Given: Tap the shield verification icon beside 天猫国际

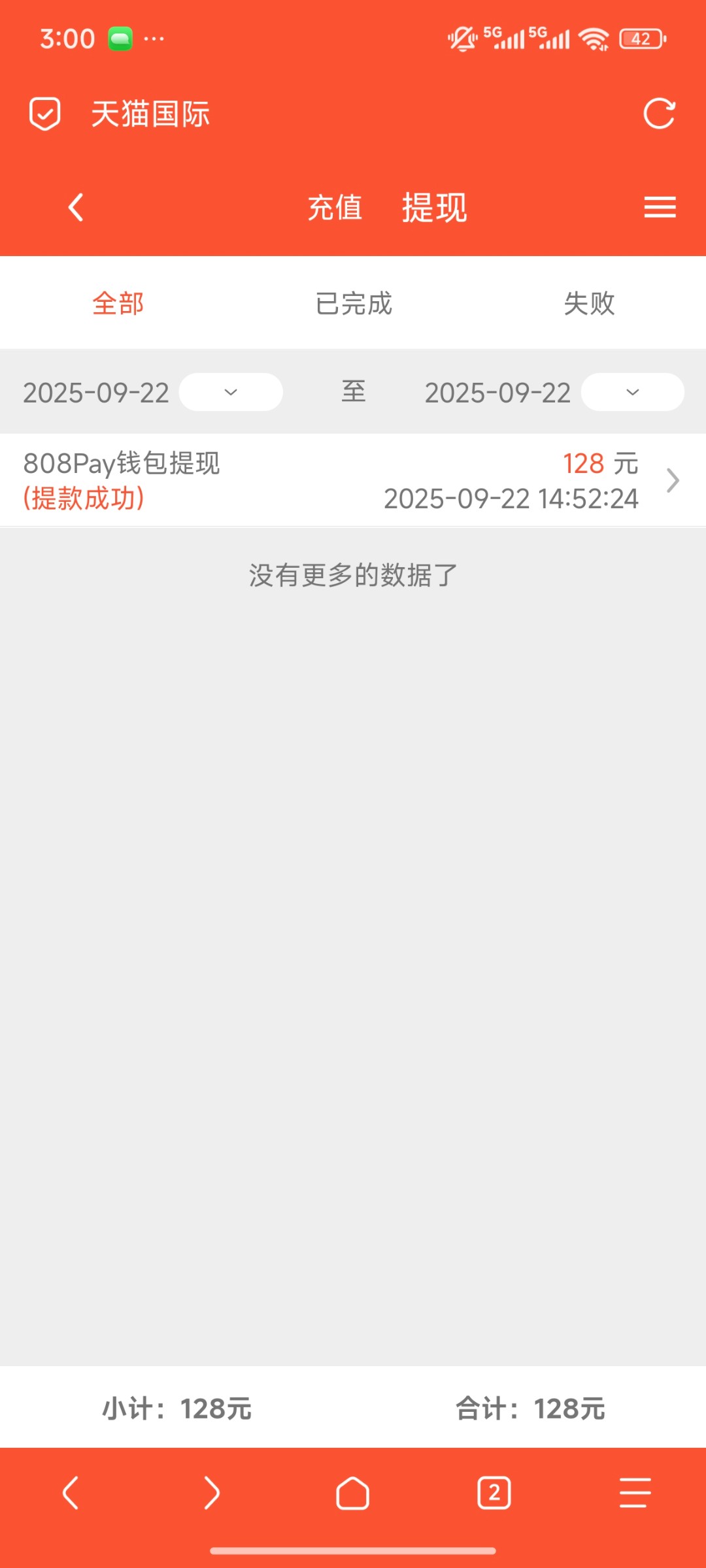Looking at the screenshot, I should click(44, 113).
